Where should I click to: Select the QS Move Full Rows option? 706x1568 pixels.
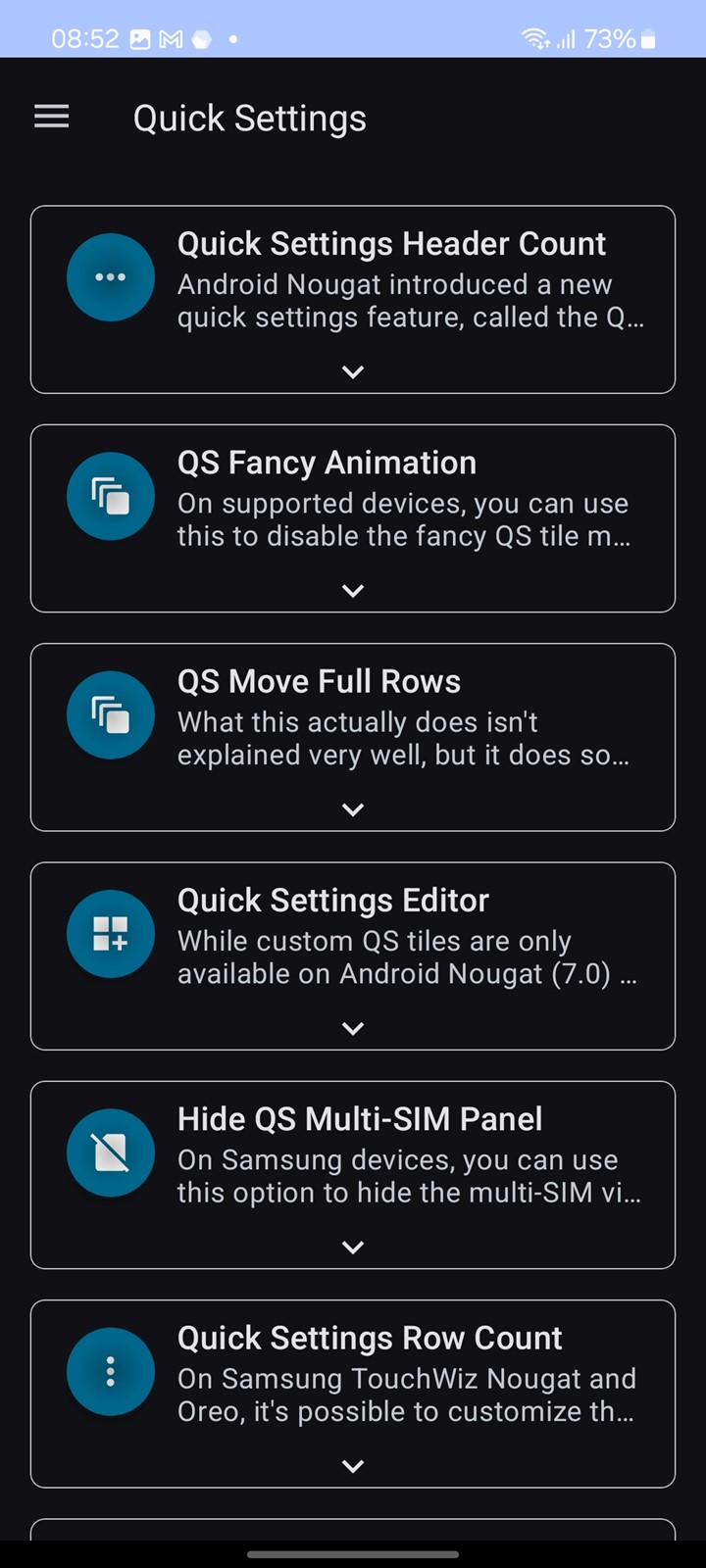click(x=353, y=737)
